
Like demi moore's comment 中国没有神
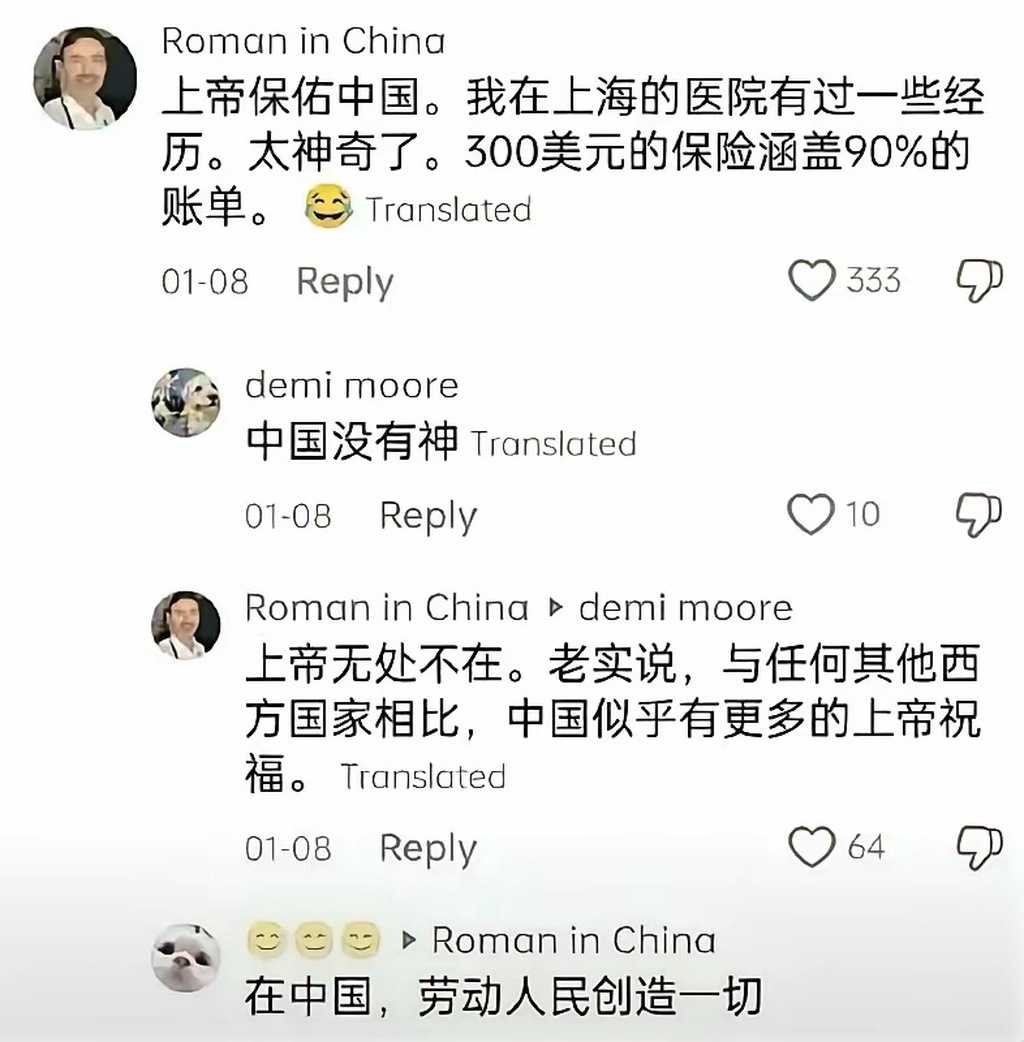coord(810,515)
